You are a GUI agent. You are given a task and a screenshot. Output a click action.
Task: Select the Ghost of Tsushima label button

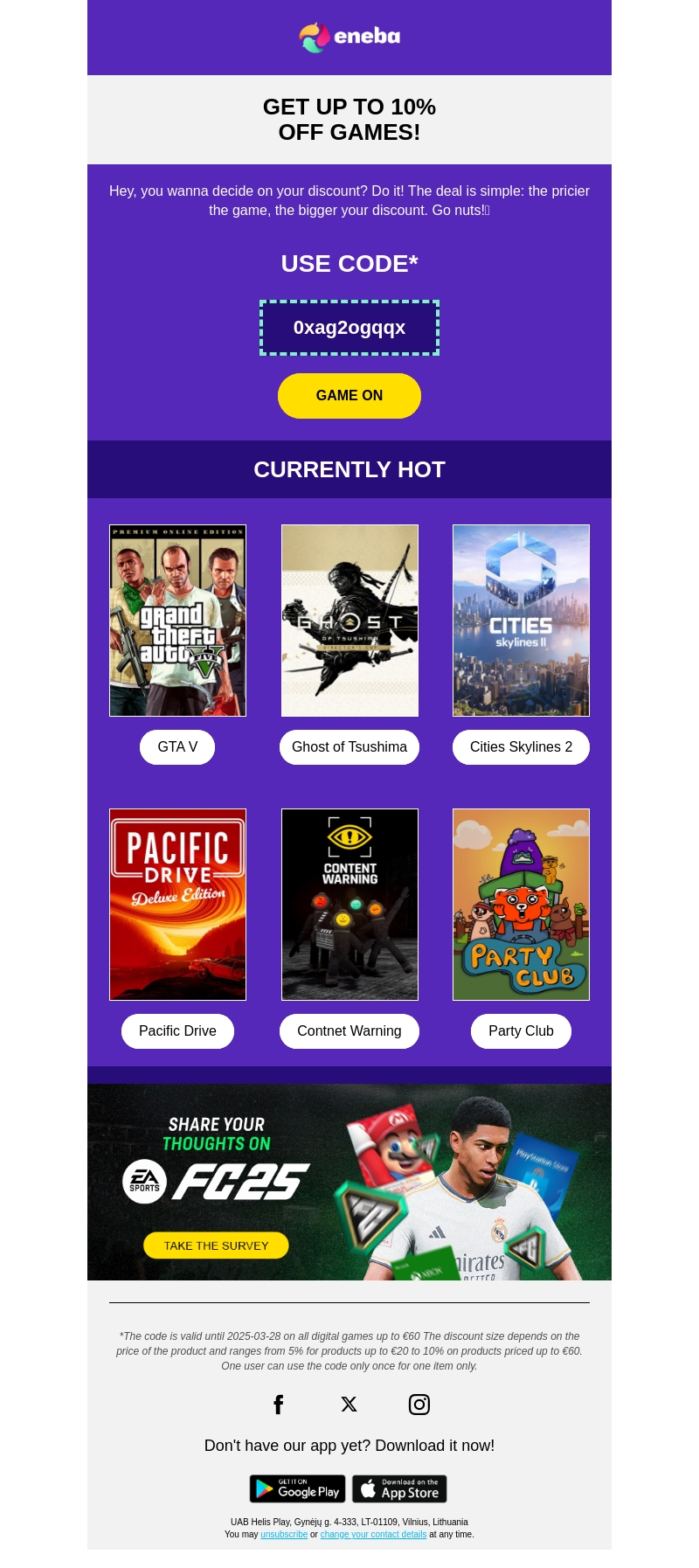(349, 747)
